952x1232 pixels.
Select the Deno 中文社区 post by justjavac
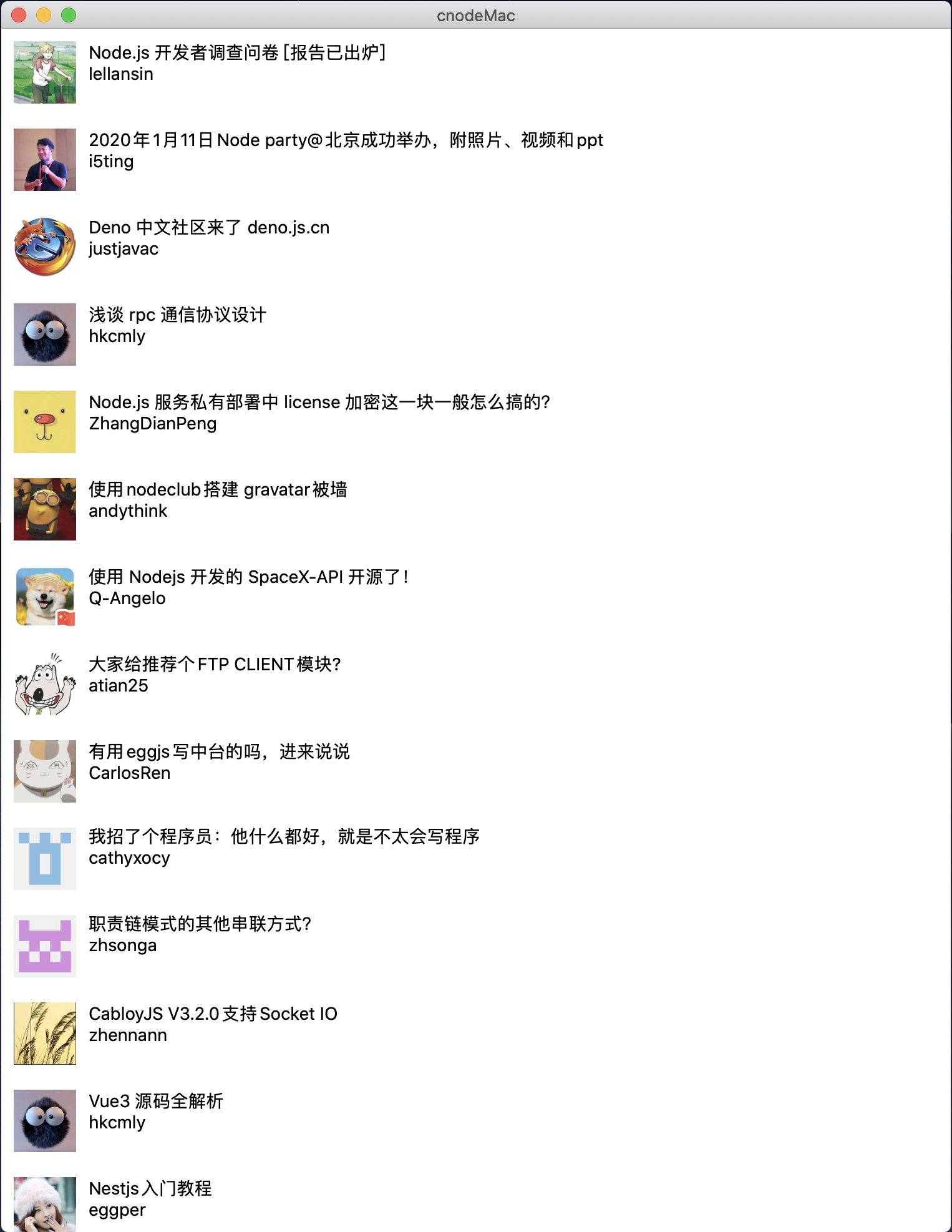[x=209, y=228]
